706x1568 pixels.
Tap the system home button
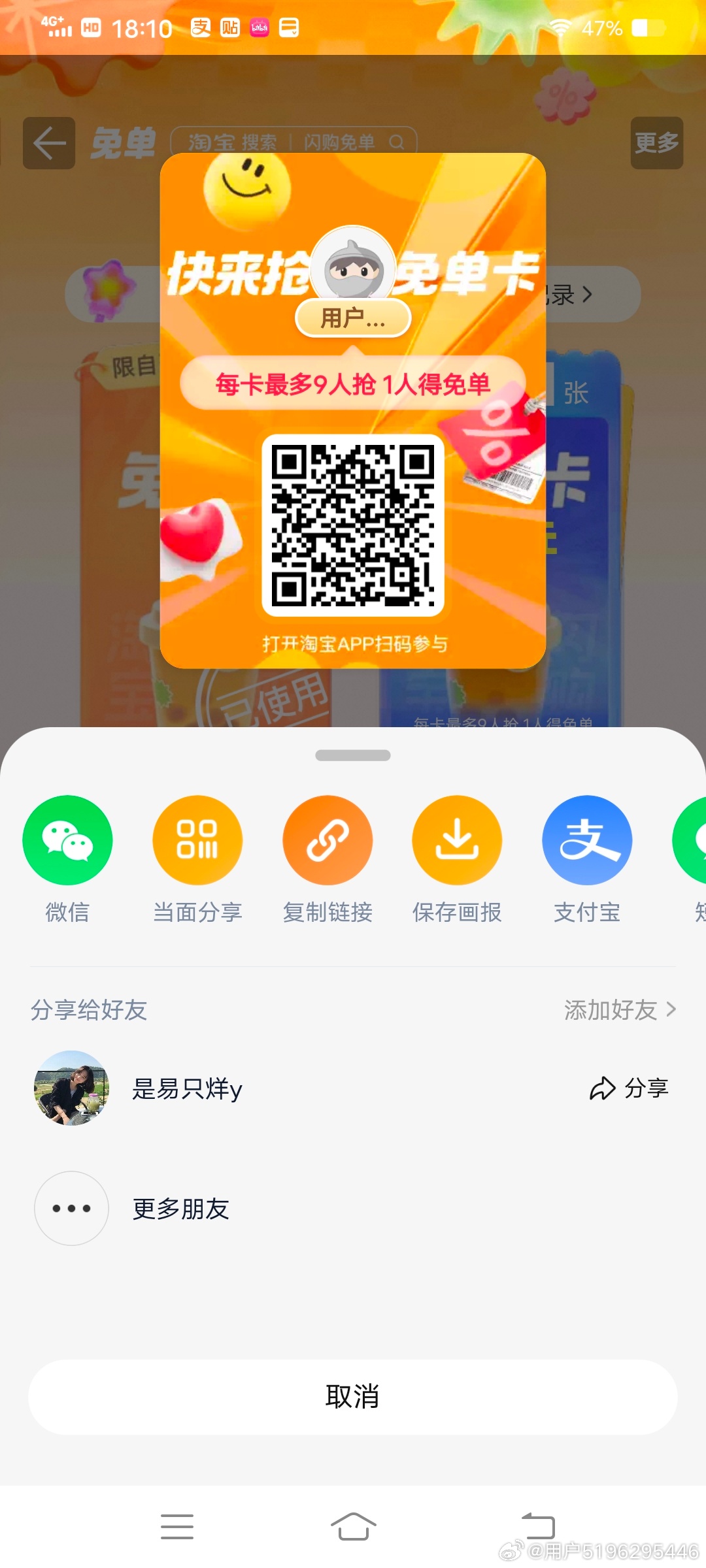pyautogui.click(x=353, y=1526)
